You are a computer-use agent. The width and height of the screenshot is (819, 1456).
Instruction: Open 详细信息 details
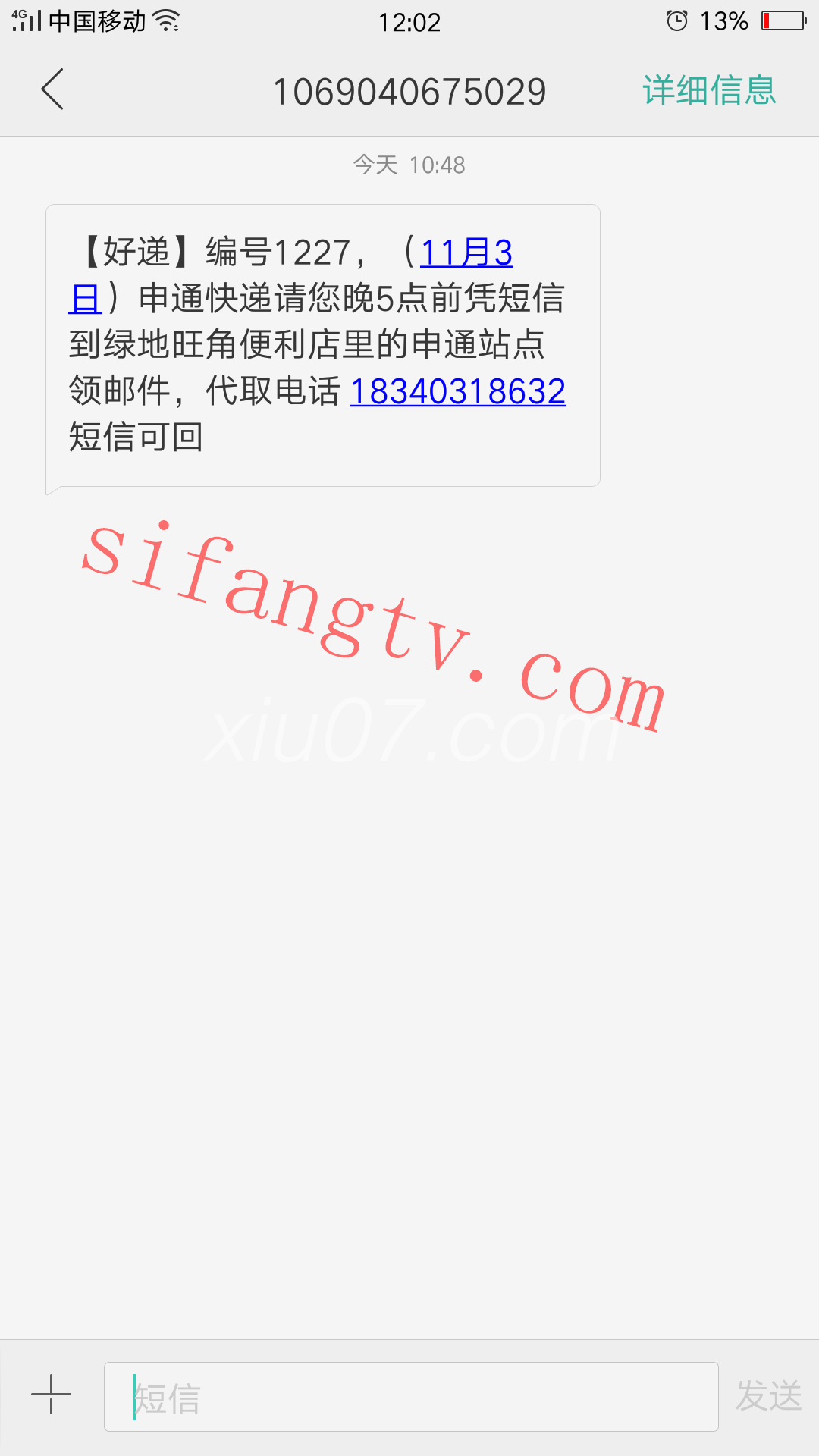click(709, 90)
